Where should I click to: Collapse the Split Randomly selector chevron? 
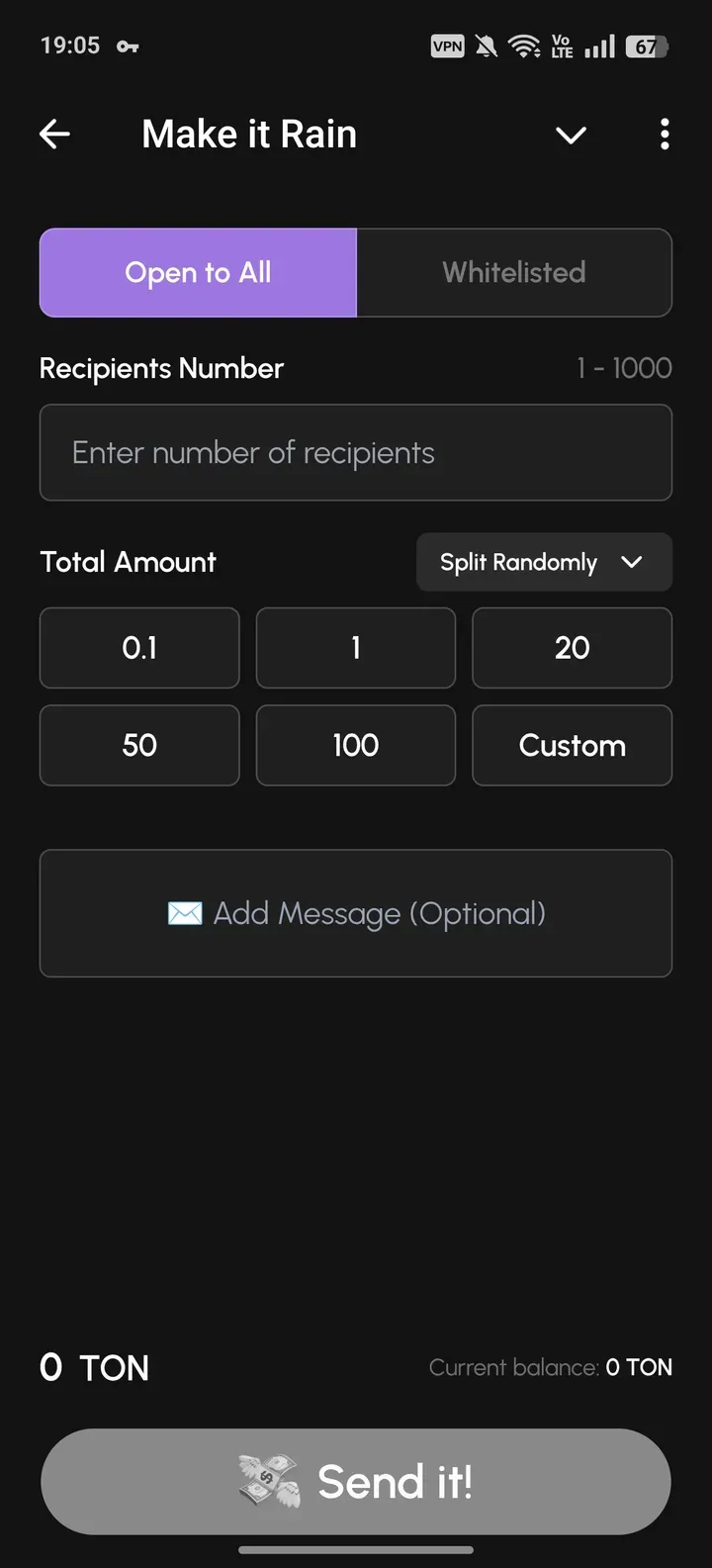(x=632, y=562)
